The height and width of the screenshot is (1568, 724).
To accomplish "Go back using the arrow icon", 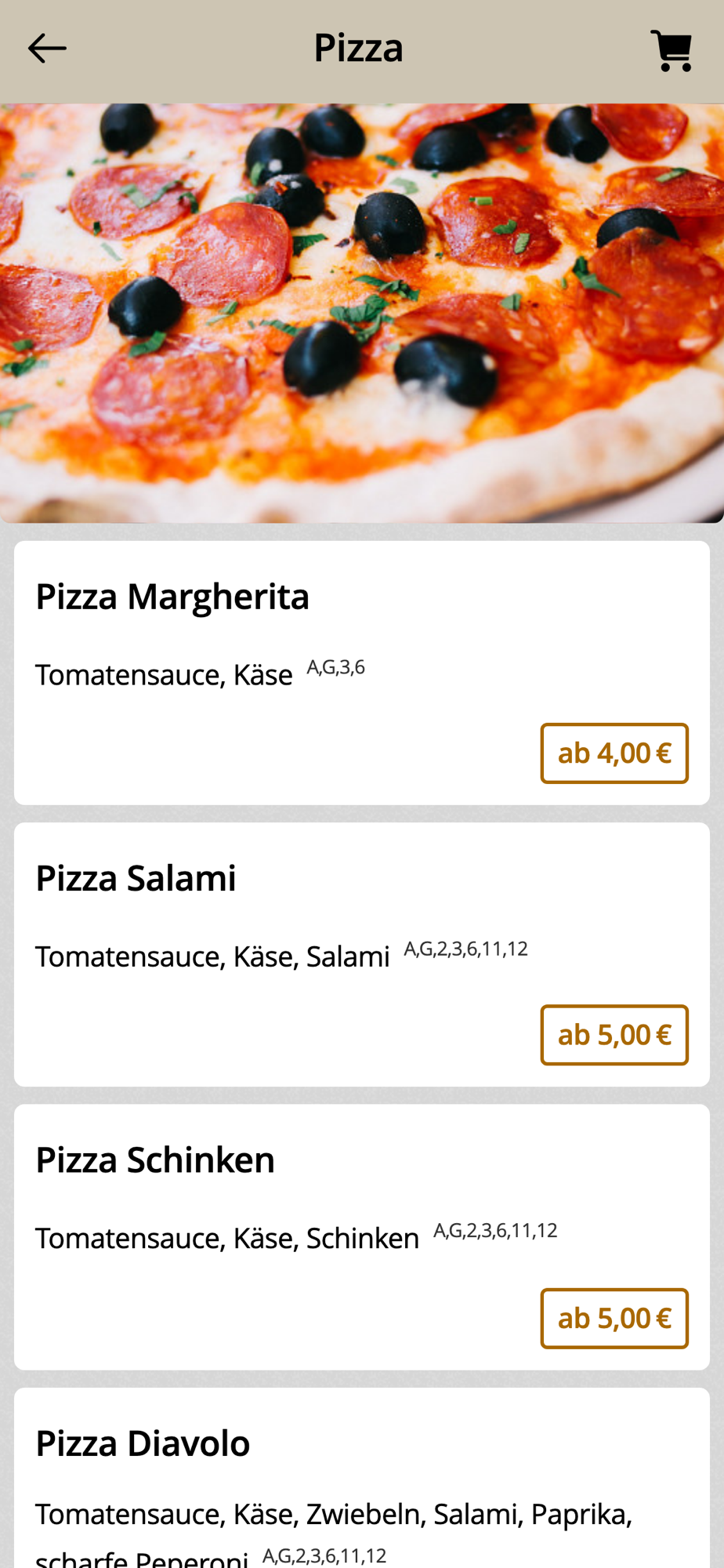I will pyautogui.click(x=47, y=49).
